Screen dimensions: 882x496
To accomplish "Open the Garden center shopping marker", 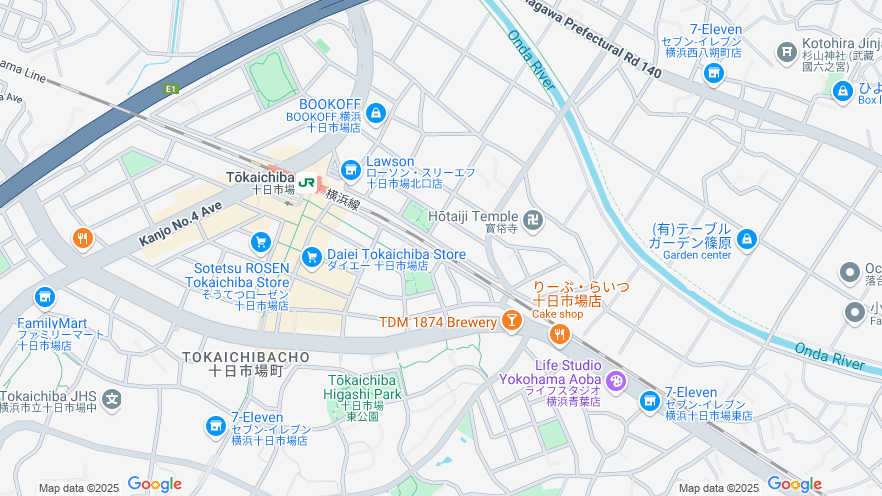I will (746, 238).
